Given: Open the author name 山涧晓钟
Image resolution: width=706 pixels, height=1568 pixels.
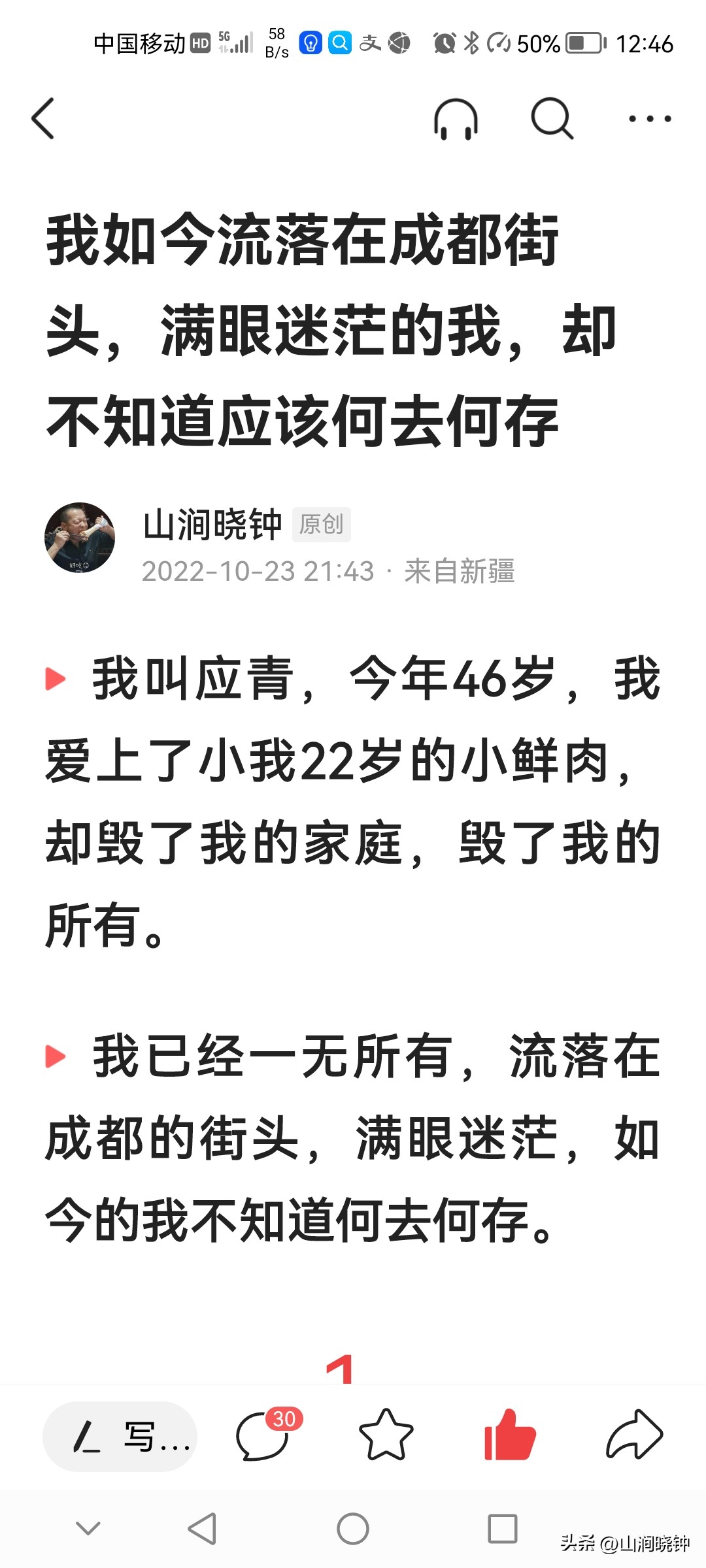Looking at the screenshot, I should 212,525.
